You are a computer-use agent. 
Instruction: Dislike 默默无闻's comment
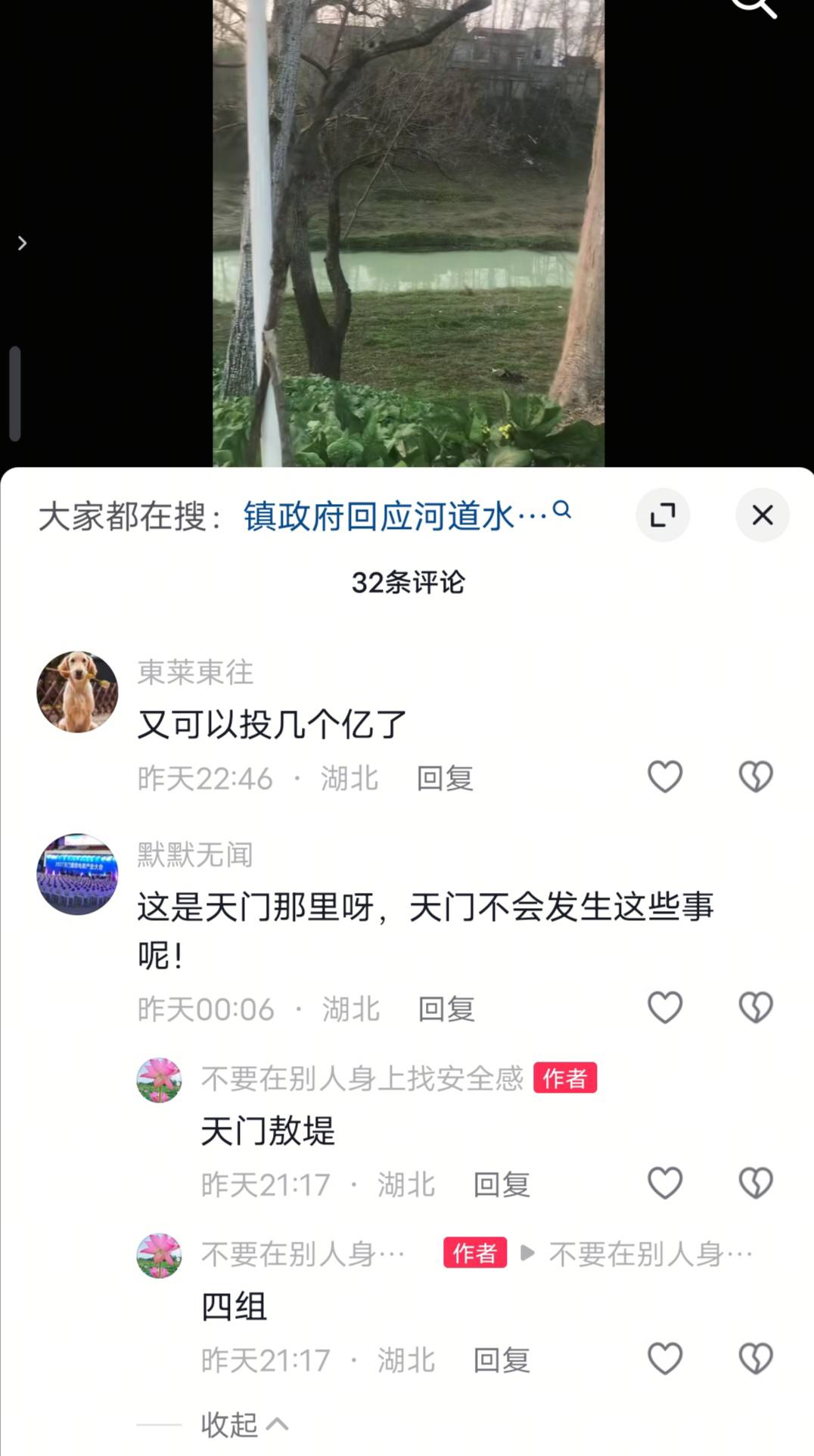coord(755,1008)
